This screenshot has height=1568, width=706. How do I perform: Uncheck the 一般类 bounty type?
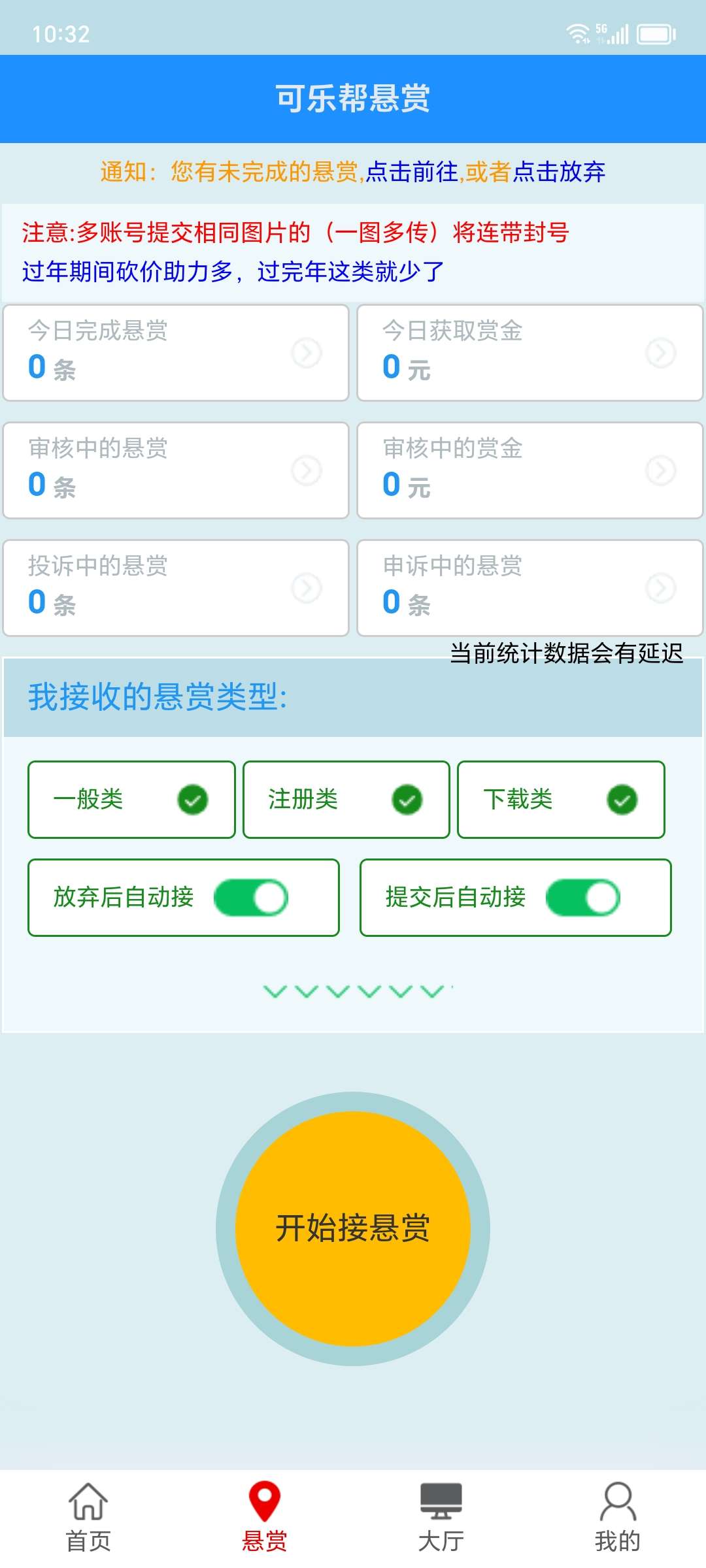click(x=131, y=800)
